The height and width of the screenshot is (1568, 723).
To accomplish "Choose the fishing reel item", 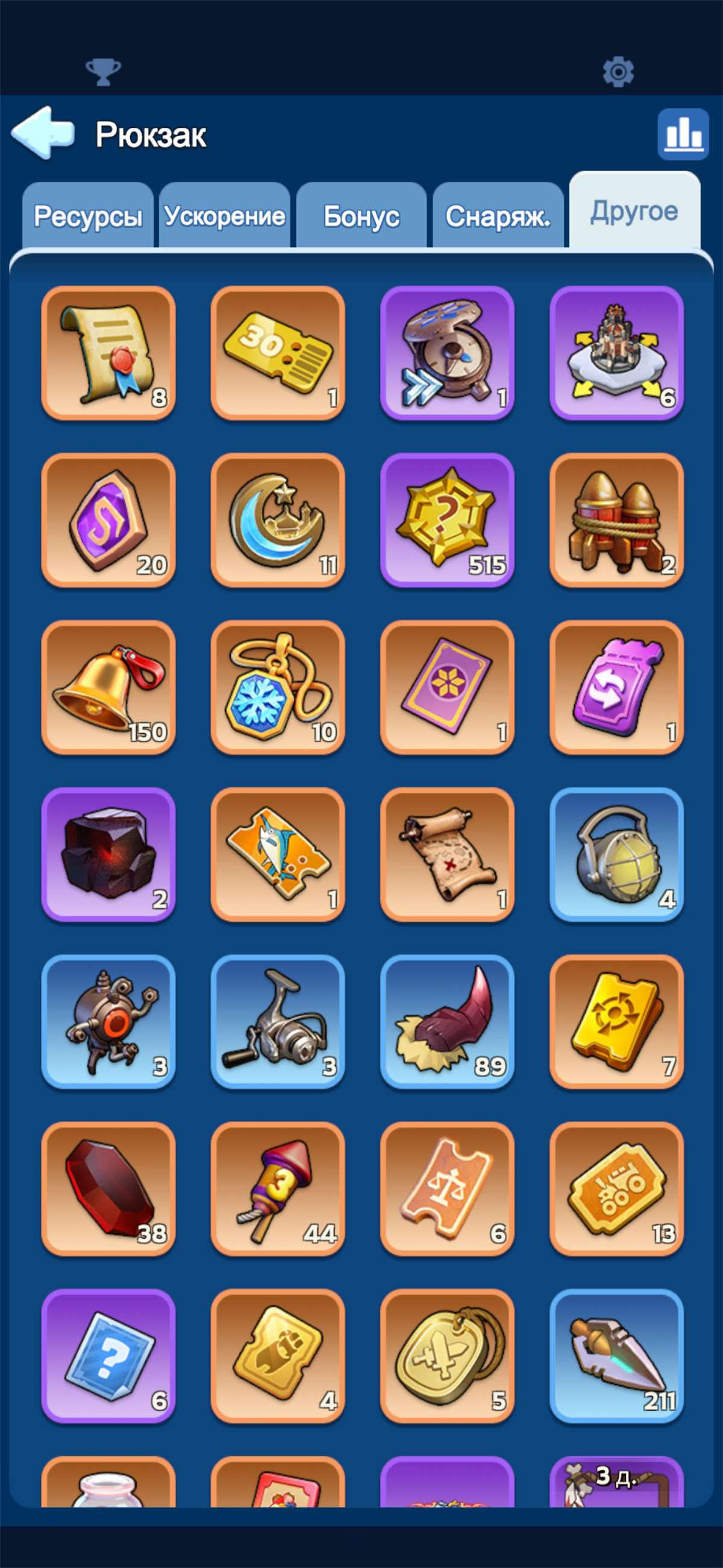I will click(x=278, y=1021).
